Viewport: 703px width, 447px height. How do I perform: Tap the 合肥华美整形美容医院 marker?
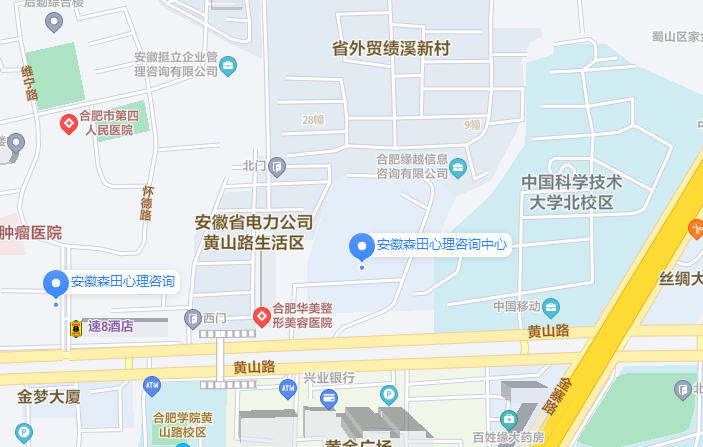261,317
